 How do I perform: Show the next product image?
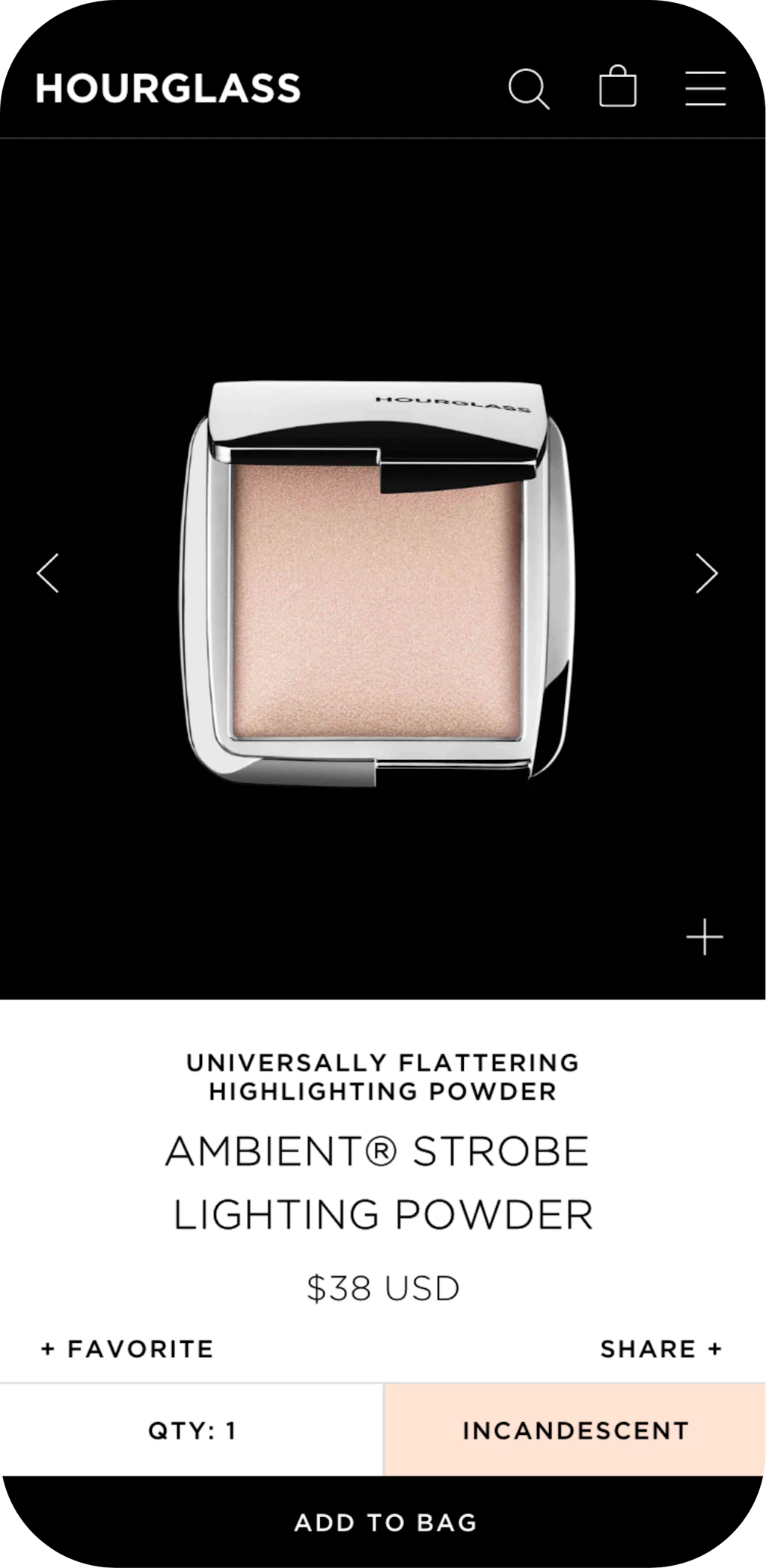[706, 573]
